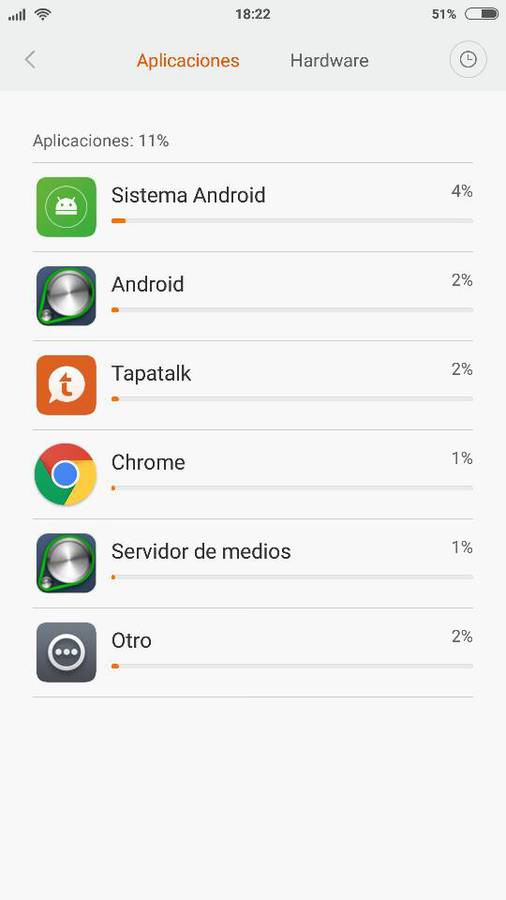The height and width of the screenshot is (900, 506).
Task: View Android 2% usage entry
Action: point(253,296)
